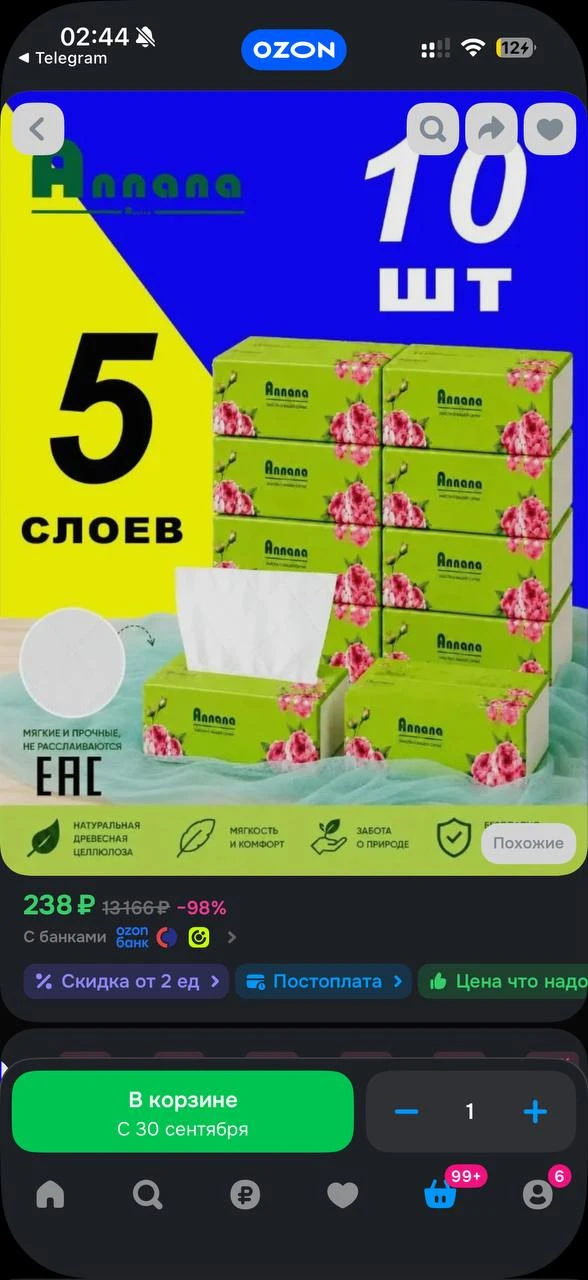Tap the Похожие button
Viewport: 588px width, 1280px height.
click(528, 843)
